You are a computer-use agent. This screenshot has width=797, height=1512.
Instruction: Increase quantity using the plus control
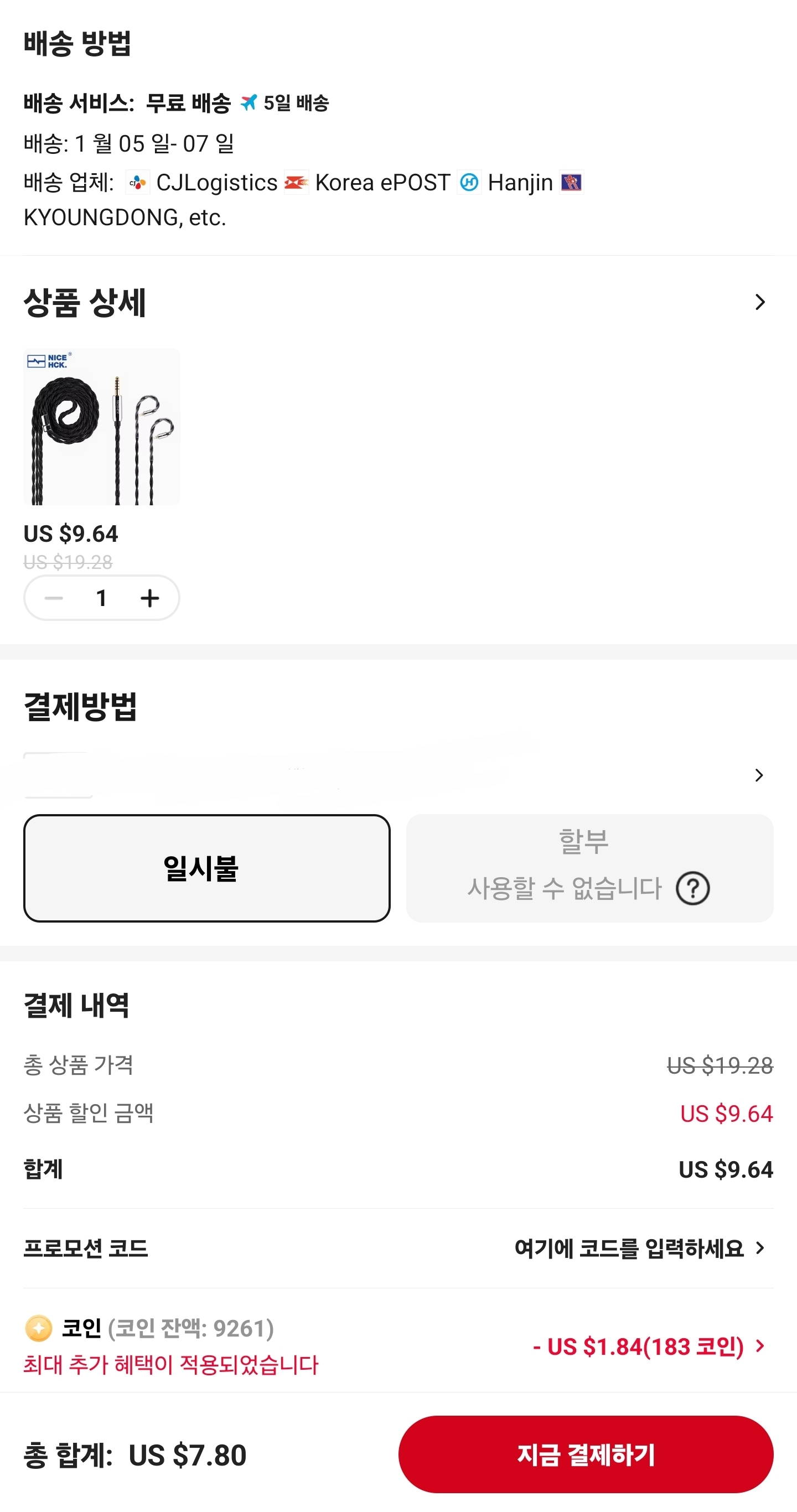149,598
